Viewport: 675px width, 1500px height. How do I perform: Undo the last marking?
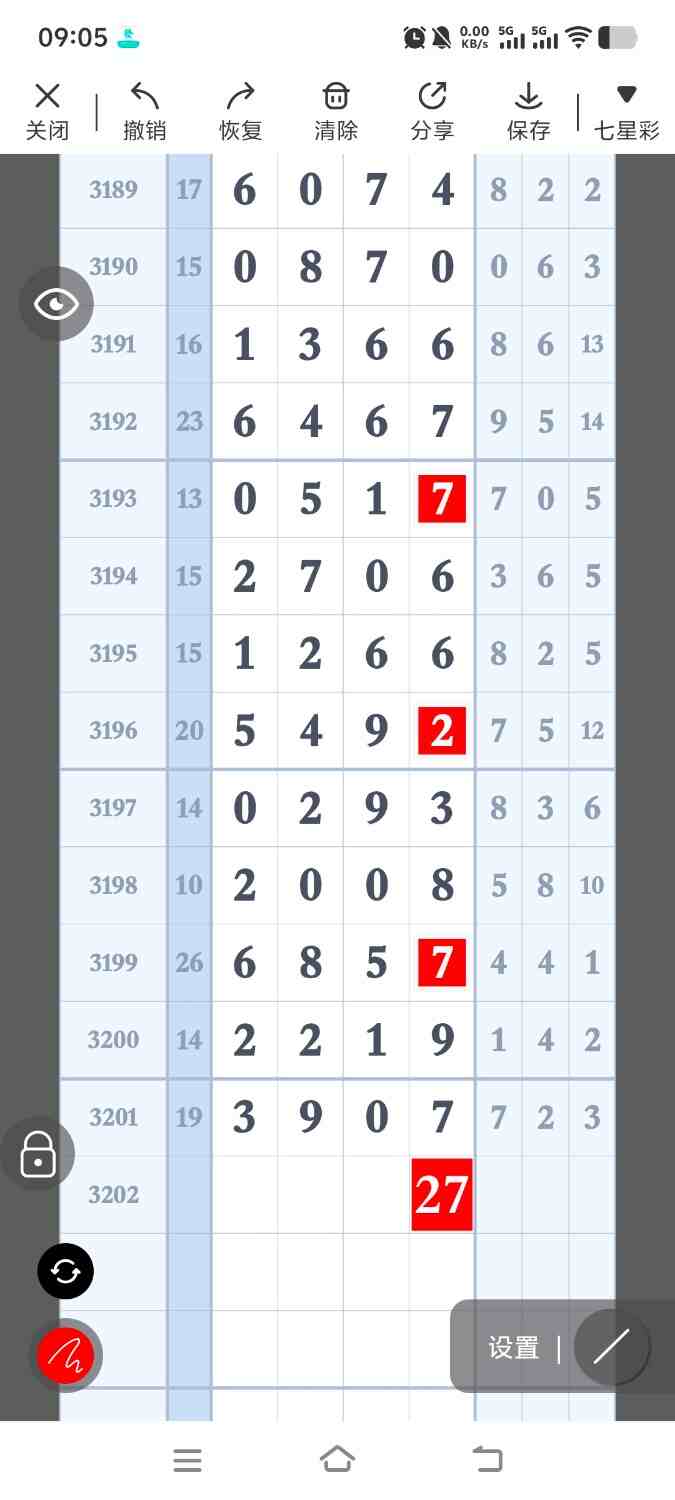pos(144,111)
